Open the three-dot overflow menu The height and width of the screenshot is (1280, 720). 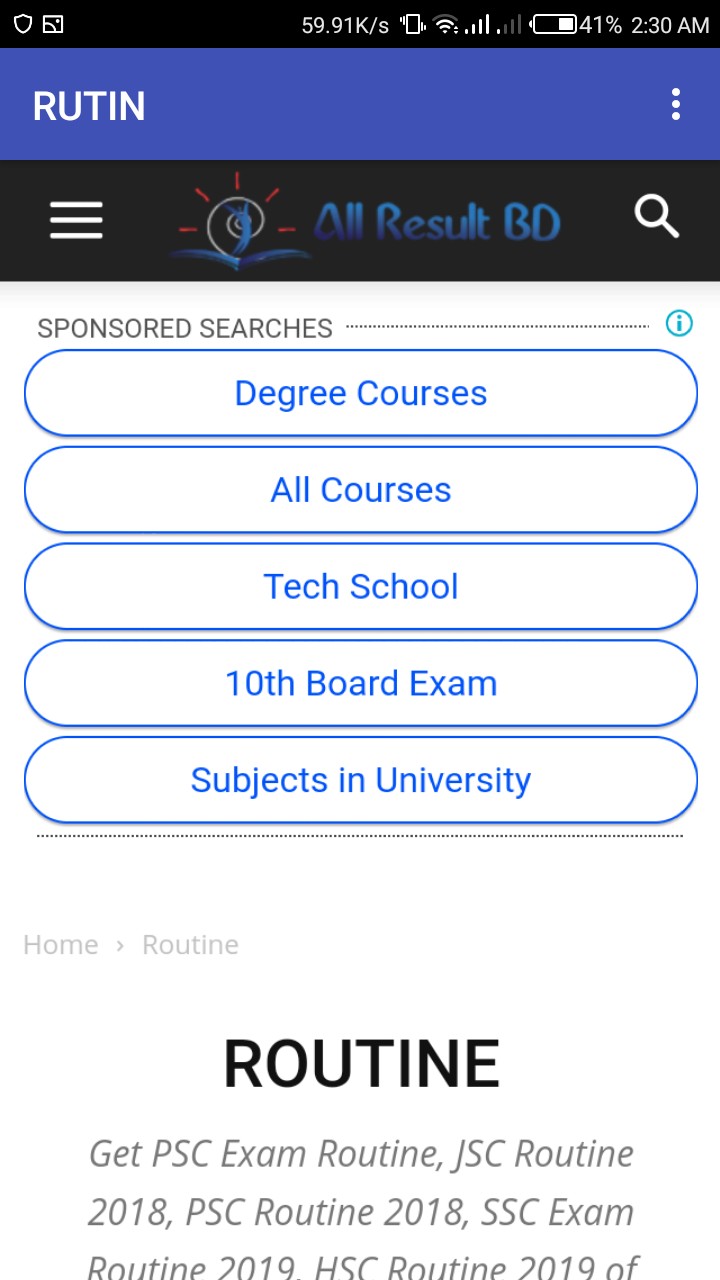(x=676, y=104)
